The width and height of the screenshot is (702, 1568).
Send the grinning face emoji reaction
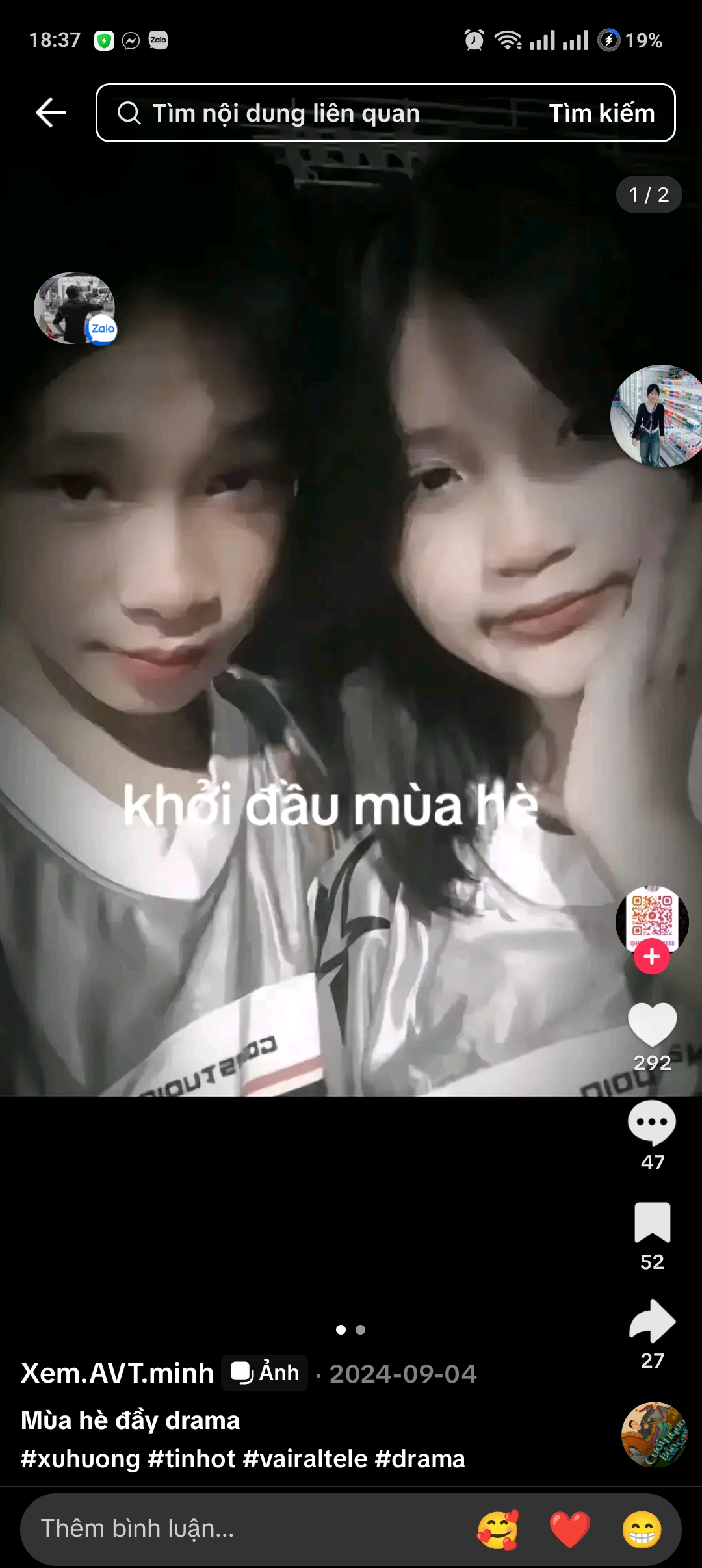pos(642,1529)
